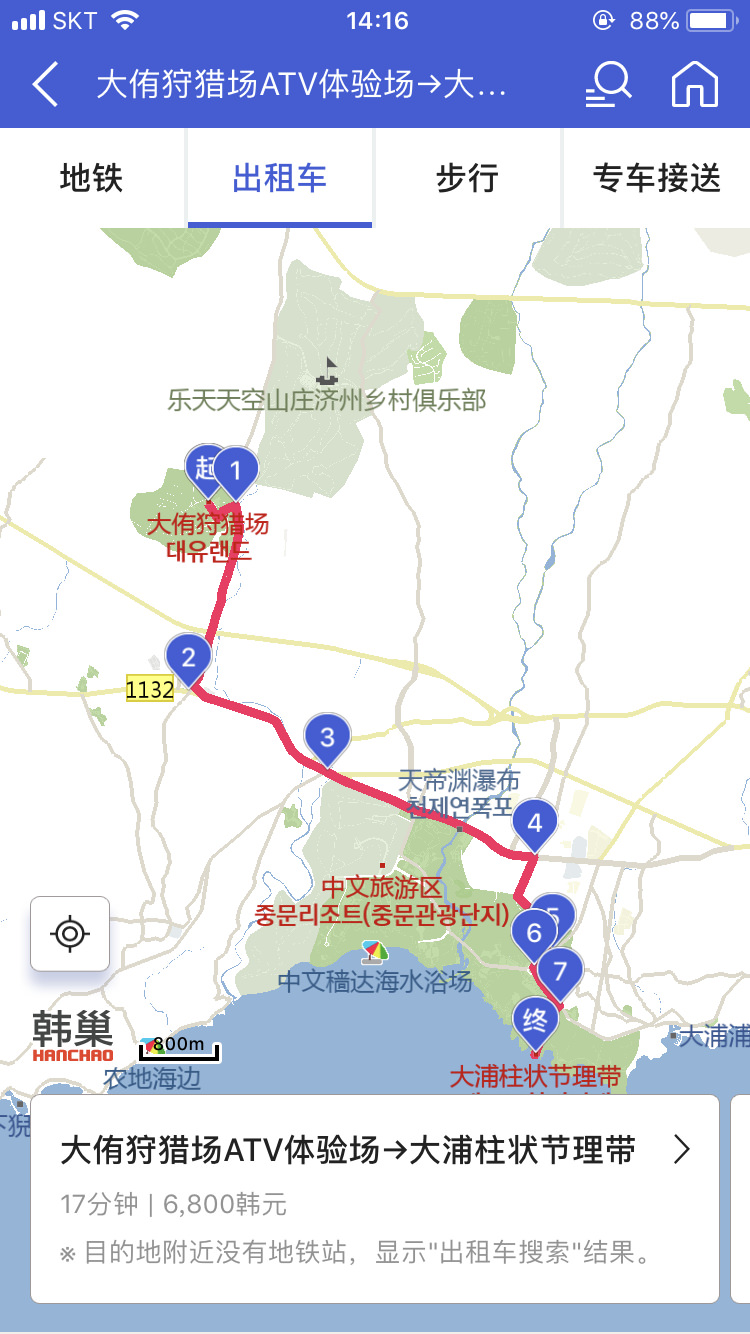Switch to the 步行 tab
750x1334 pixels.
click(467, 179)
